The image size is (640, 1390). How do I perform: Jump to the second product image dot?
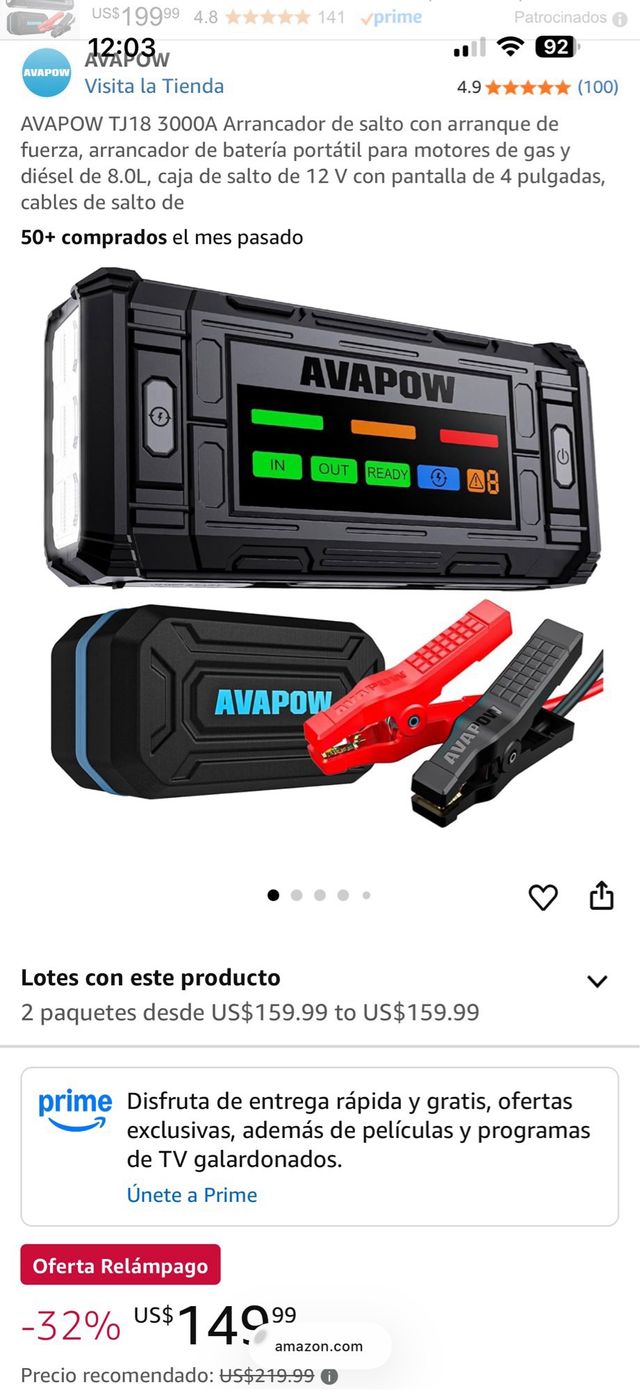(297, 896)
